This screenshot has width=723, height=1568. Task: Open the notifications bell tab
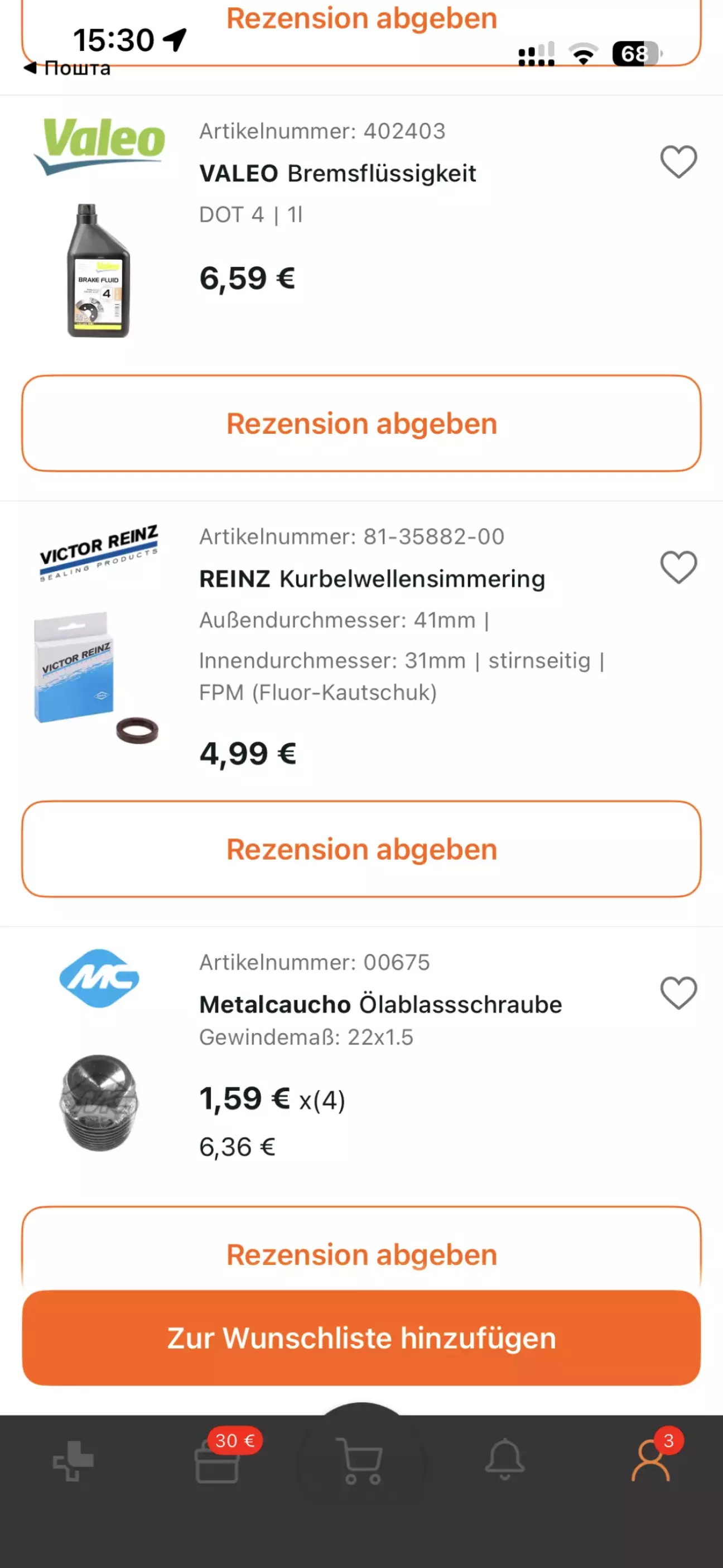pyautogui.click(x=504, y=1461)
